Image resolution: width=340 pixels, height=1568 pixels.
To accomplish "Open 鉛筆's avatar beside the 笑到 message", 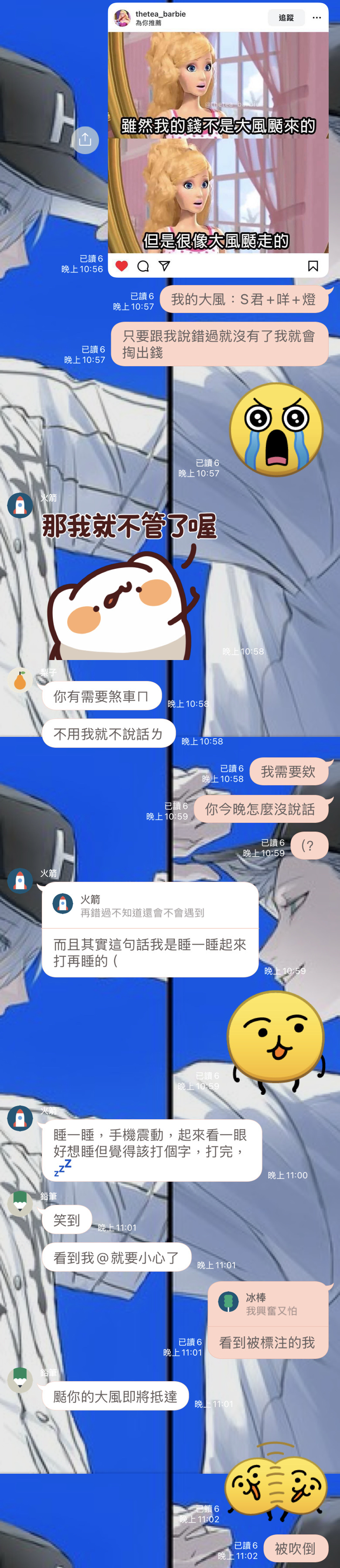I will pos(20,1204).
